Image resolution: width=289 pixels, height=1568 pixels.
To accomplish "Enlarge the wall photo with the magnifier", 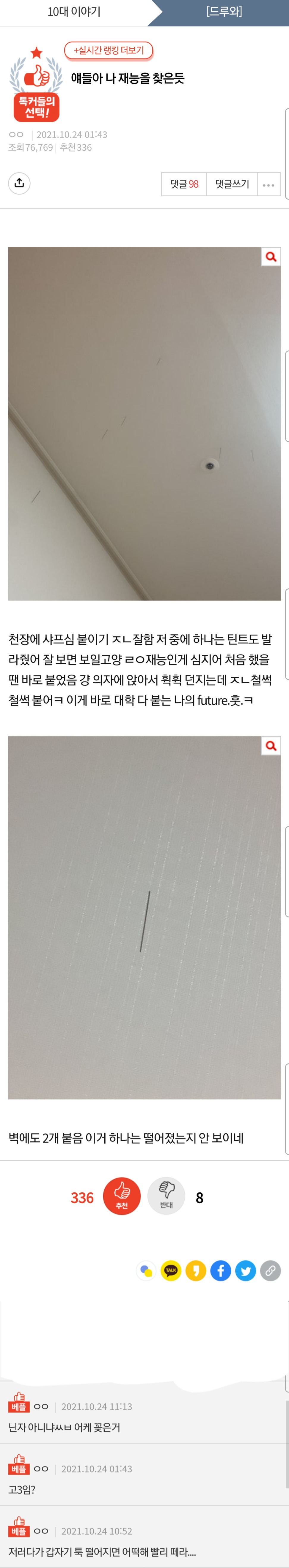I will coord(271,746).
